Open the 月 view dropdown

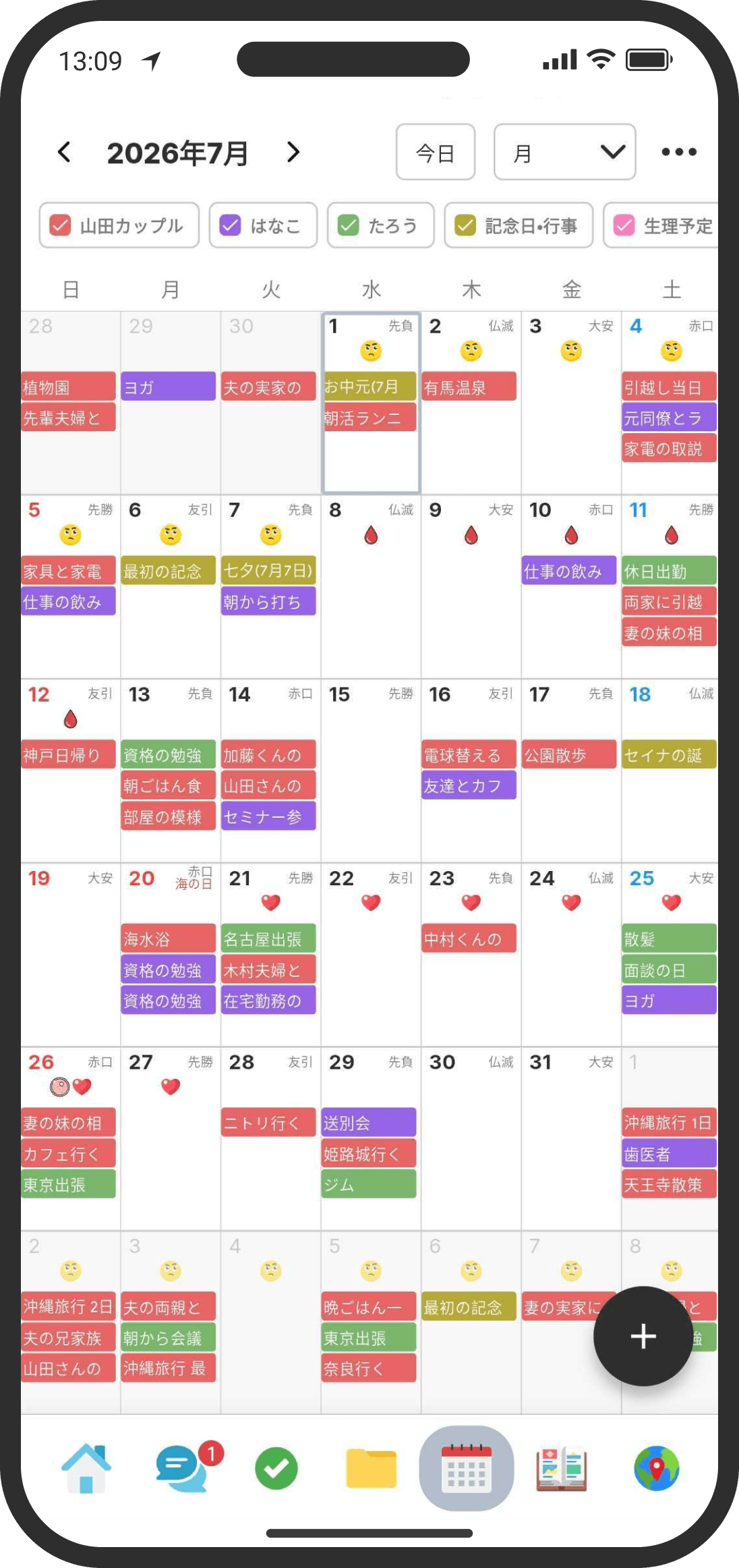(x=565, y=152)
